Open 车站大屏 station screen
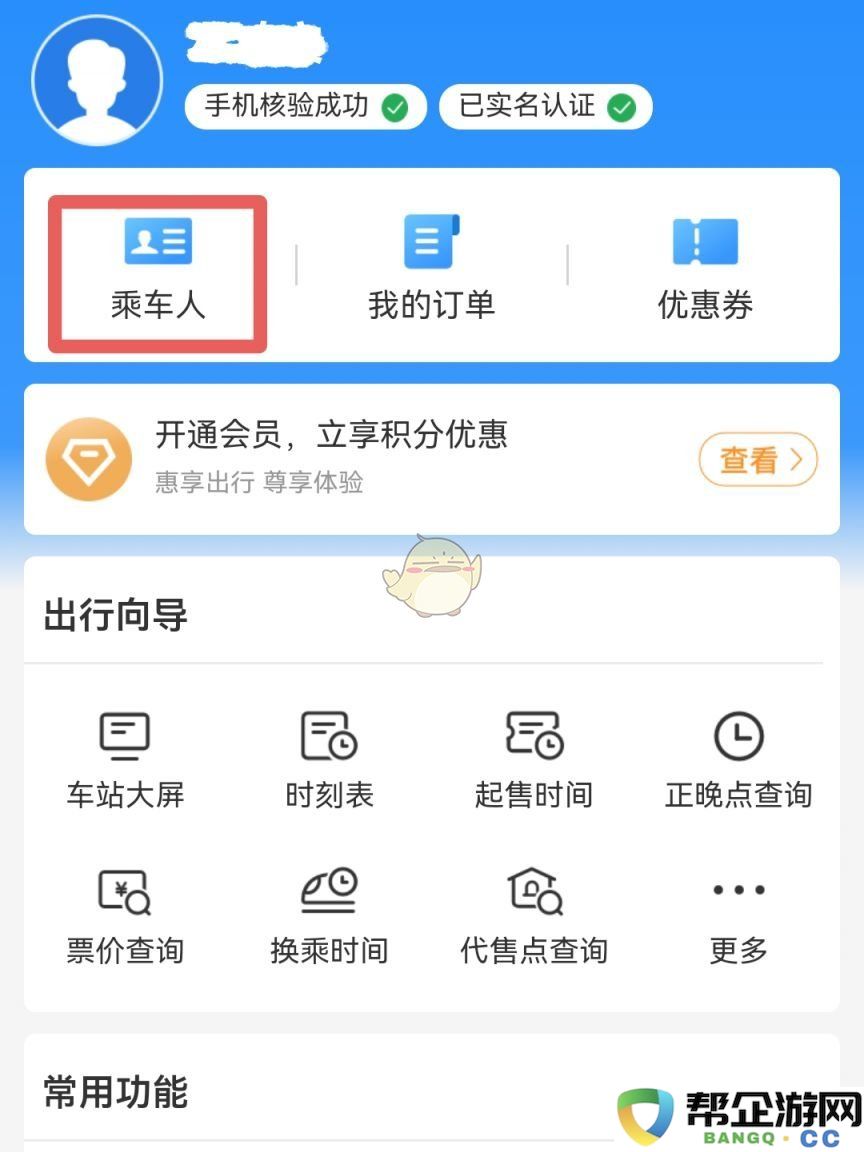The image size is (864, 1152). (x=125, y=760)
